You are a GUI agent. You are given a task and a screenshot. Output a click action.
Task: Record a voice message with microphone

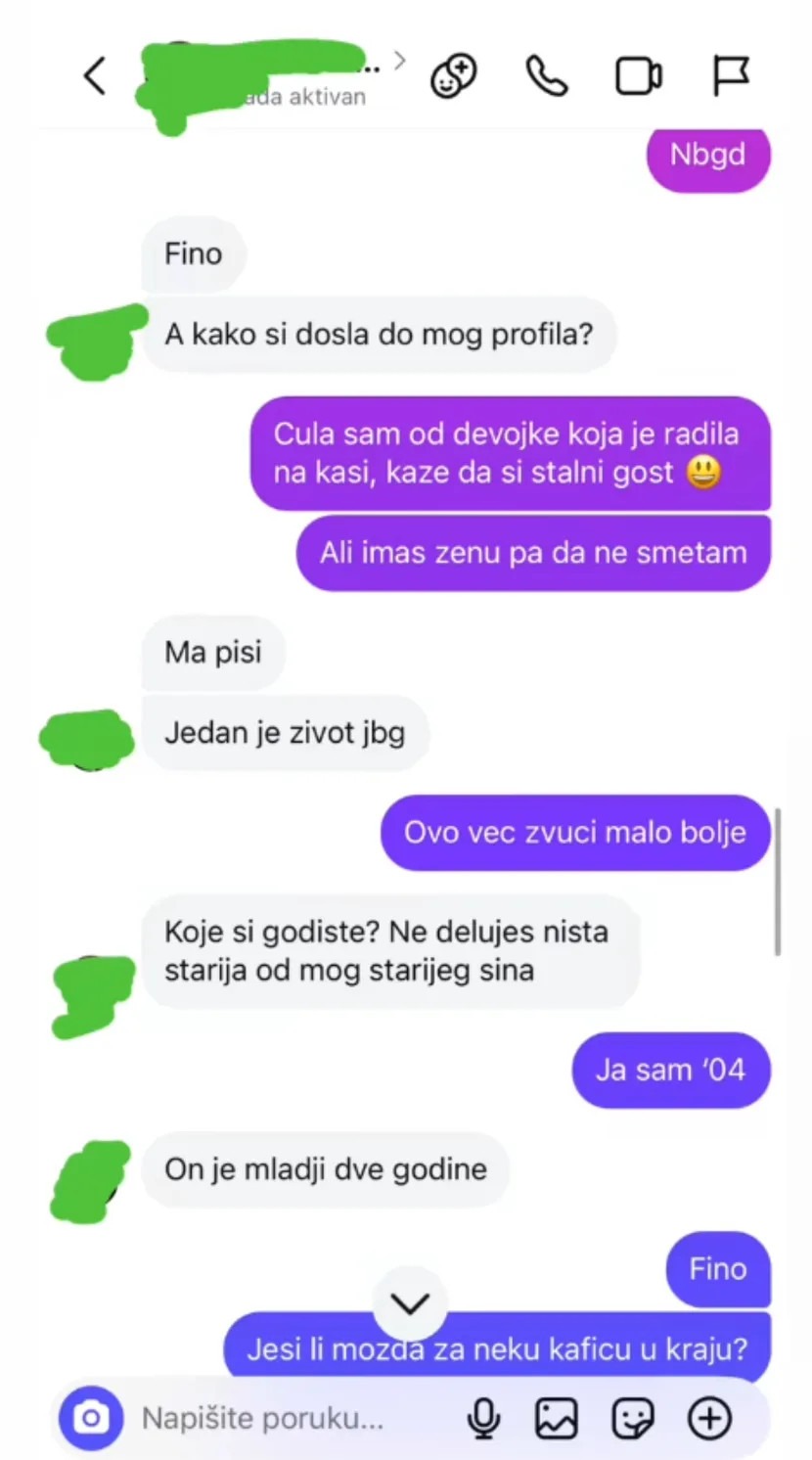(483, 1418)
